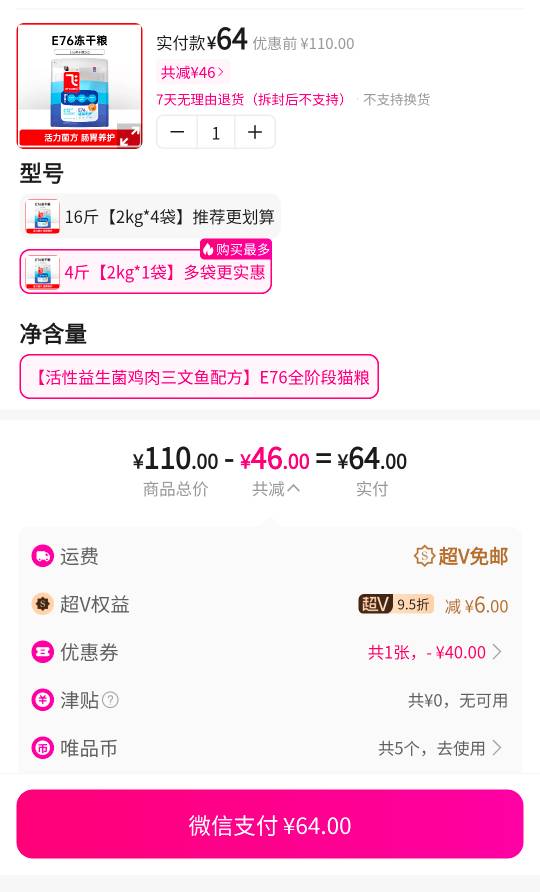Collapse the 共减 discount breakdown
Image resolution: width=540 pixels, height=892 pixels.
tap(276, 489)
